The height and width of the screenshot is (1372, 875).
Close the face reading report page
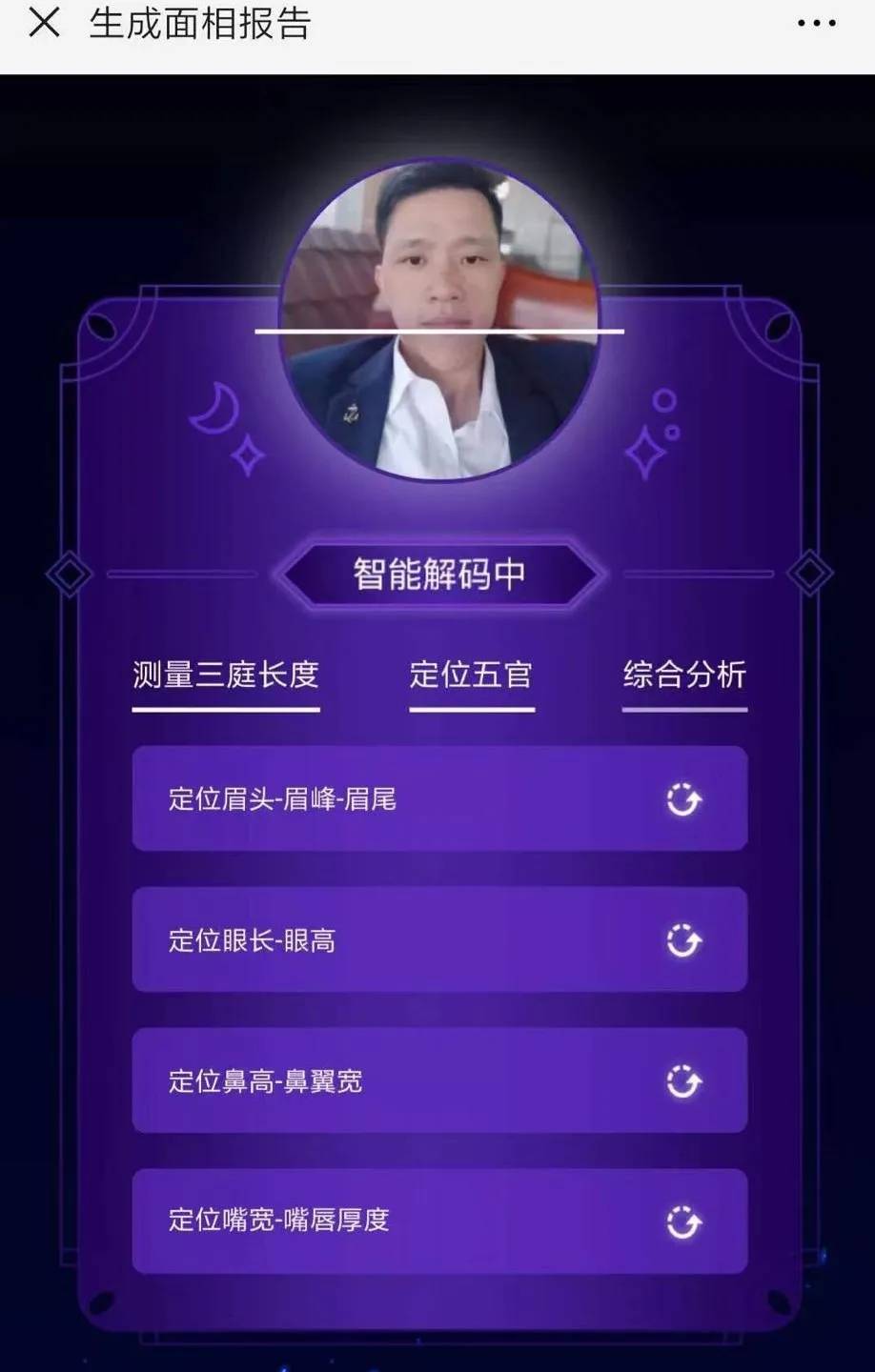click(44, 22)
